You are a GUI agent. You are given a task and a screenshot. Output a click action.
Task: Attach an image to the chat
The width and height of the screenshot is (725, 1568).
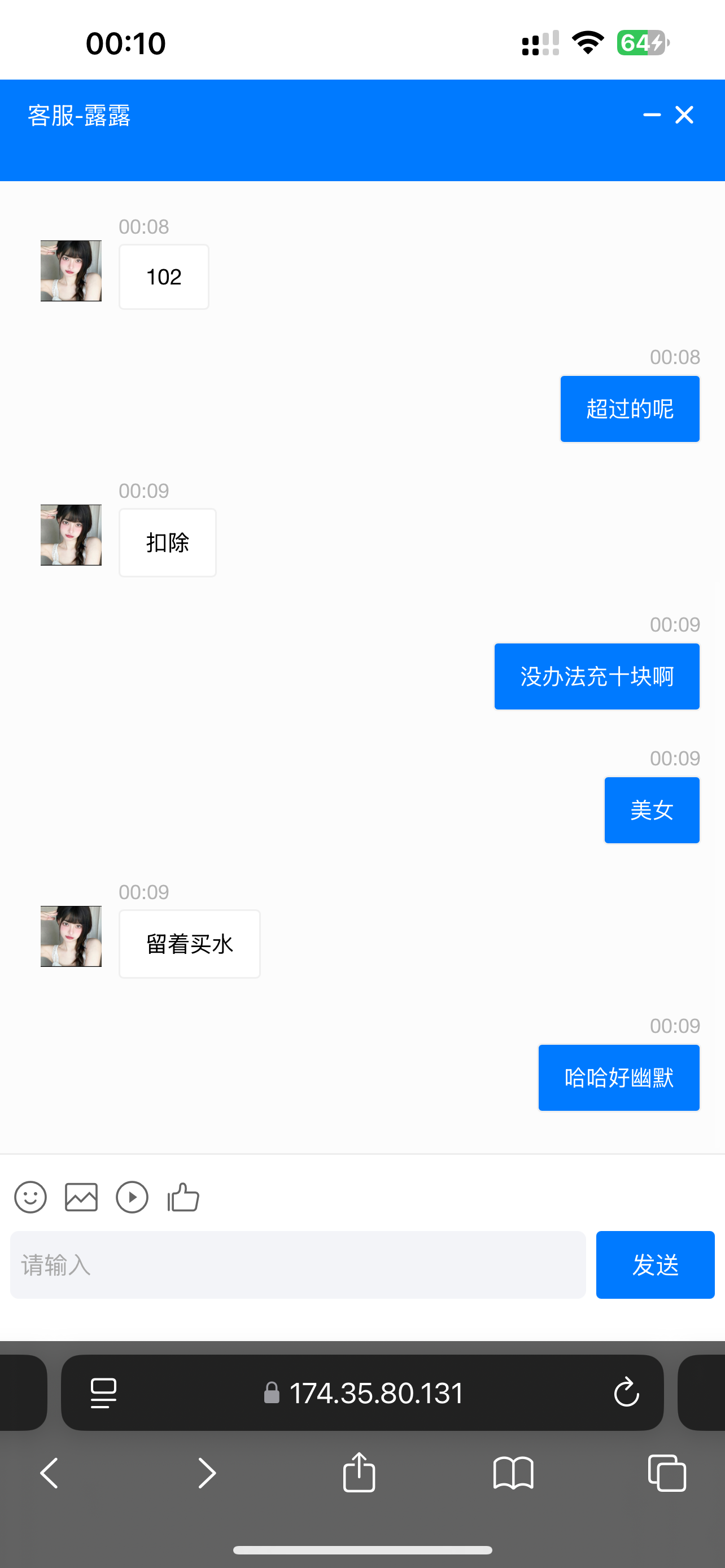click(81, 1197)
